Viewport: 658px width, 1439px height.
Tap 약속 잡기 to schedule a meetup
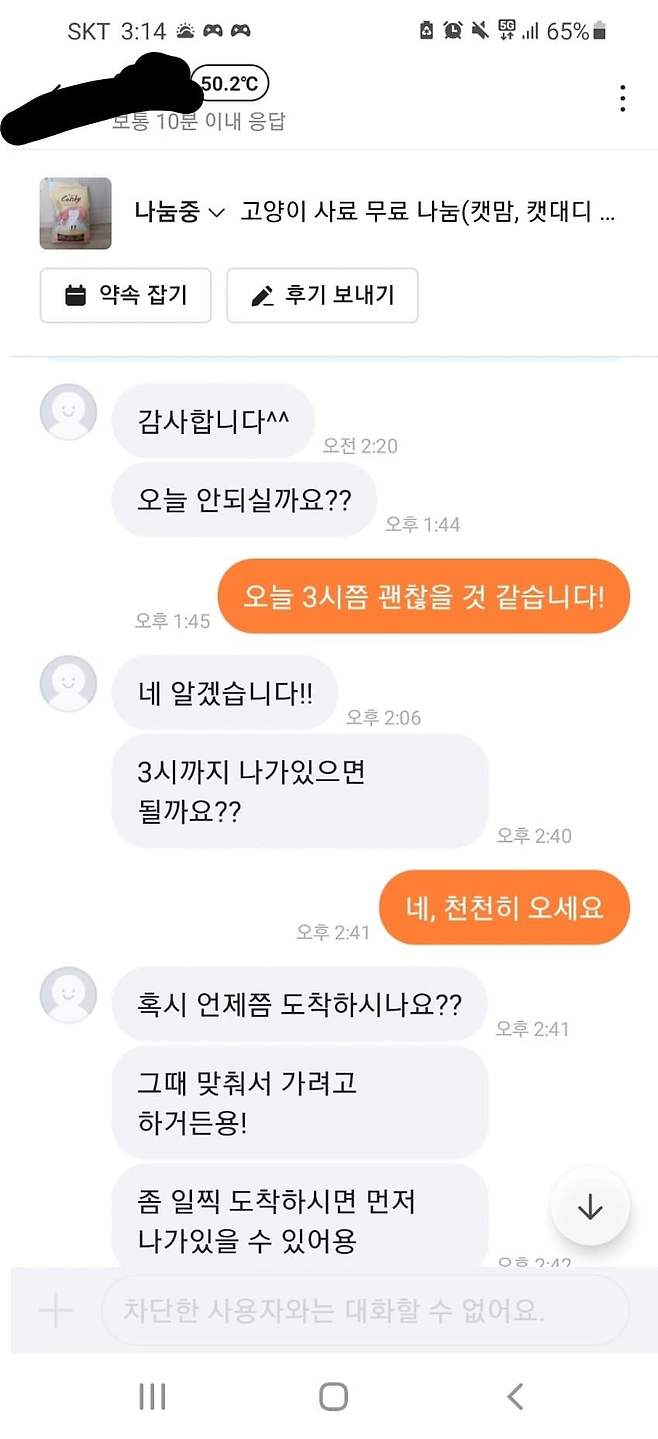tap(125, 295)
